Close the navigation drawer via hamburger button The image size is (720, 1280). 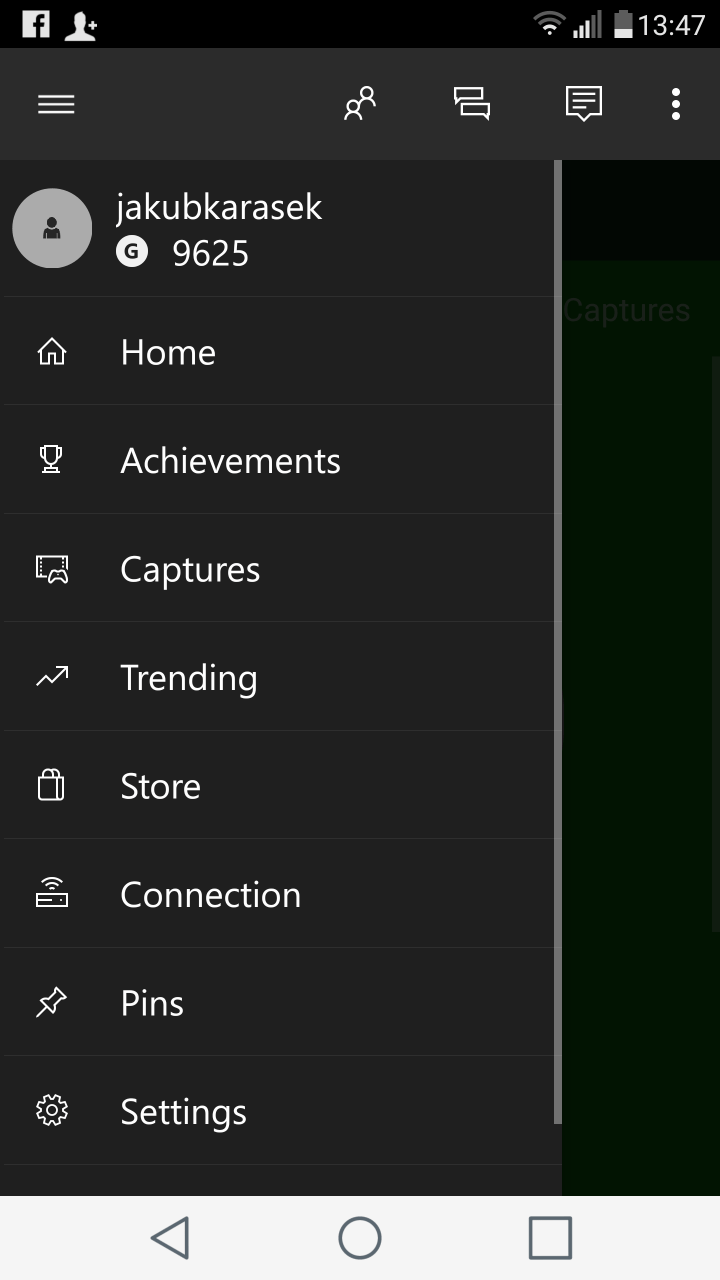tap(56, 104)
